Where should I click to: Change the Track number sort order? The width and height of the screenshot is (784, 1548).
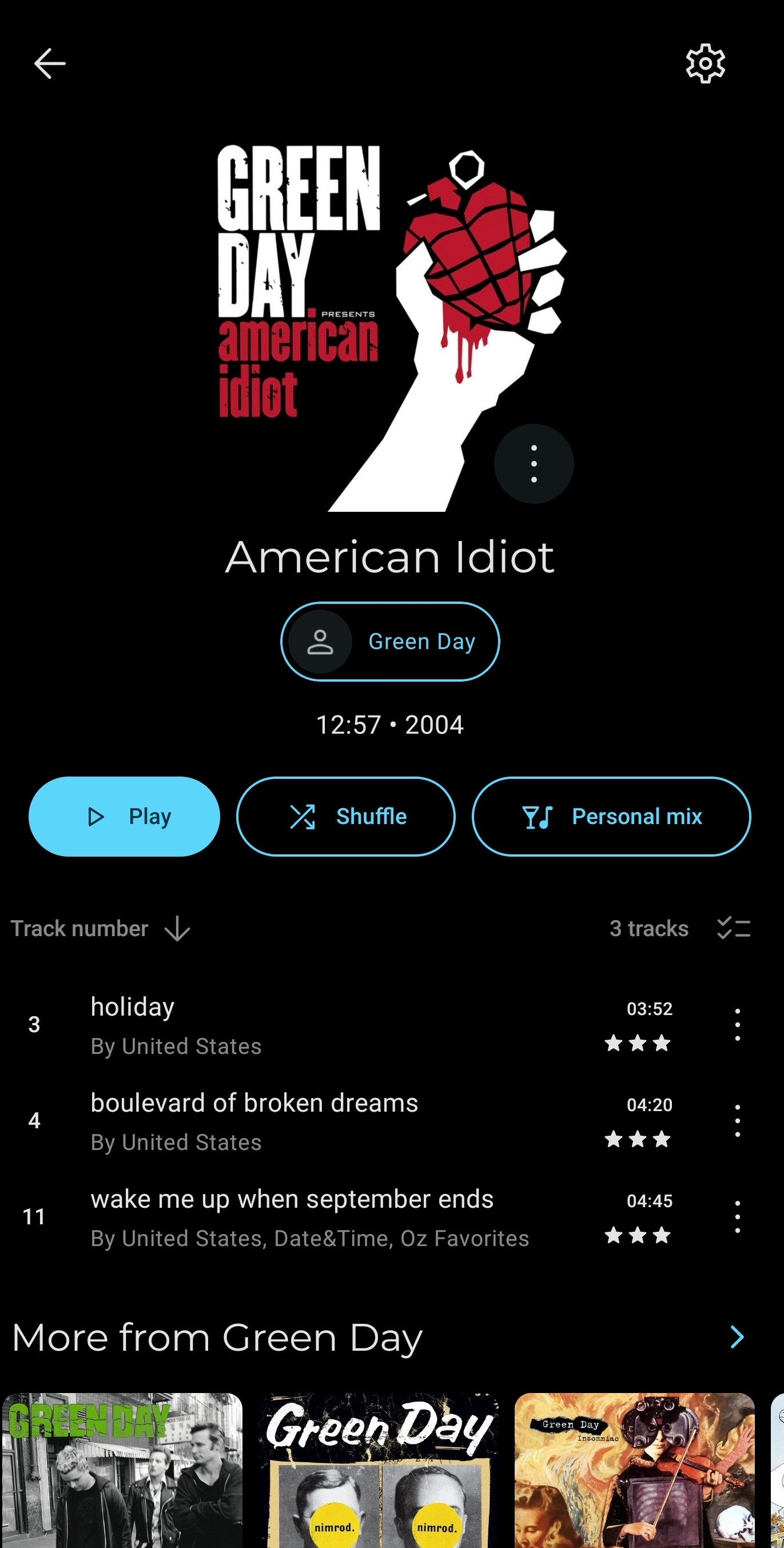pyautogui.click(x=100, y=929)
